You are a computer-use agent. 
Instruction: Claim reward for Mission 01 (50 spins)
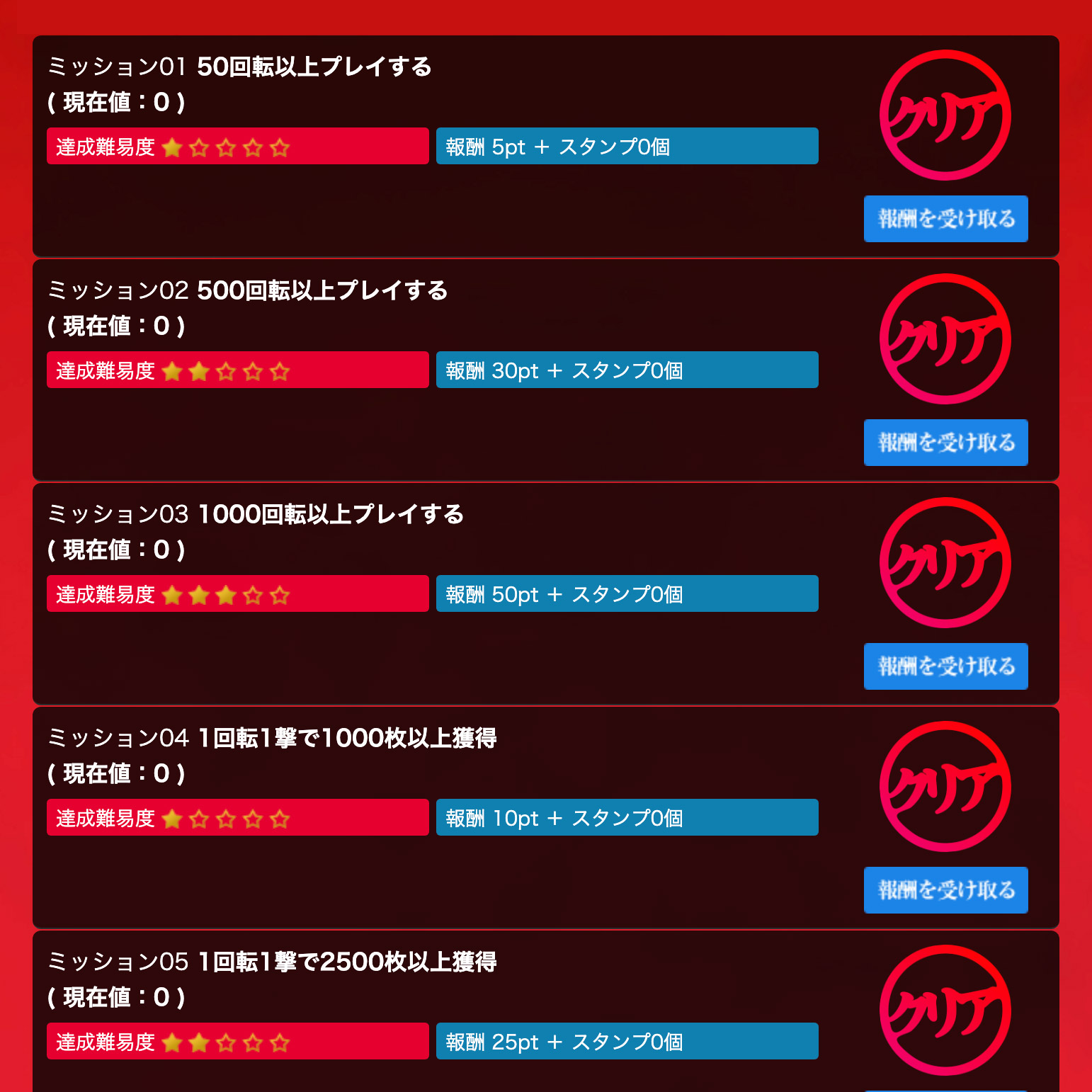945,219
